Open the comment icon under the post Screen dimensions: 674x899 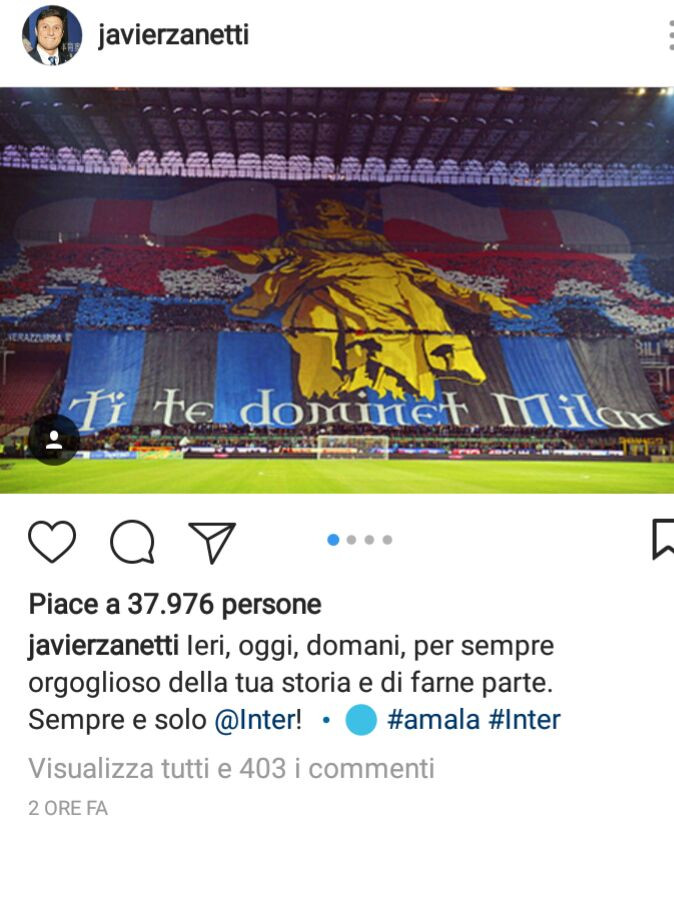tap(132, 541)
